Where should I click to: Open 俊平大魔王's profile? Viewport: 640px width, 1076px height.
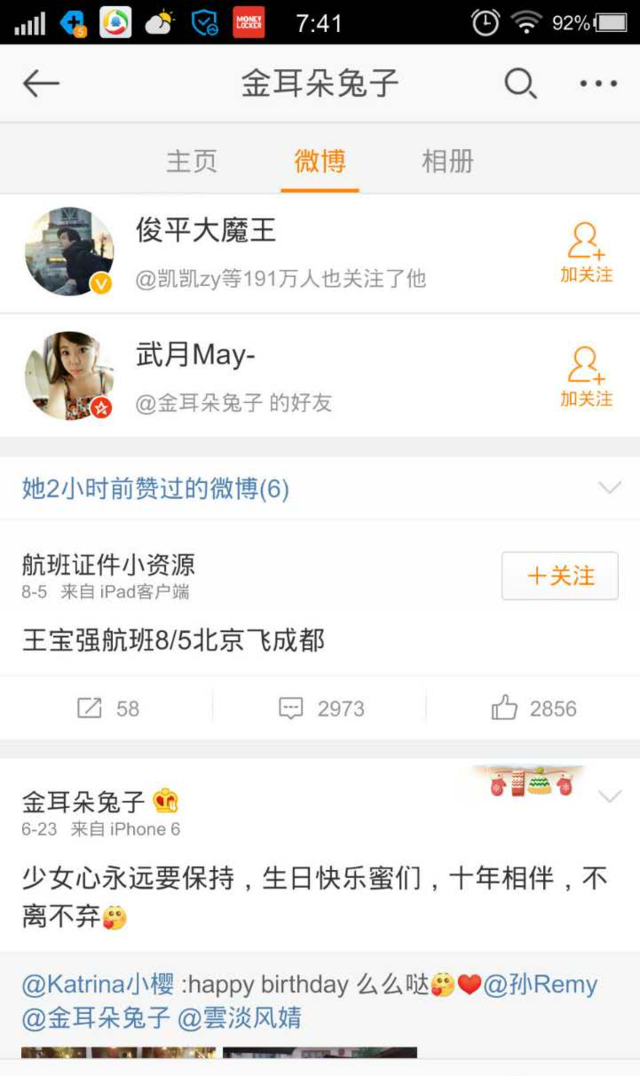tap(206, 232)
